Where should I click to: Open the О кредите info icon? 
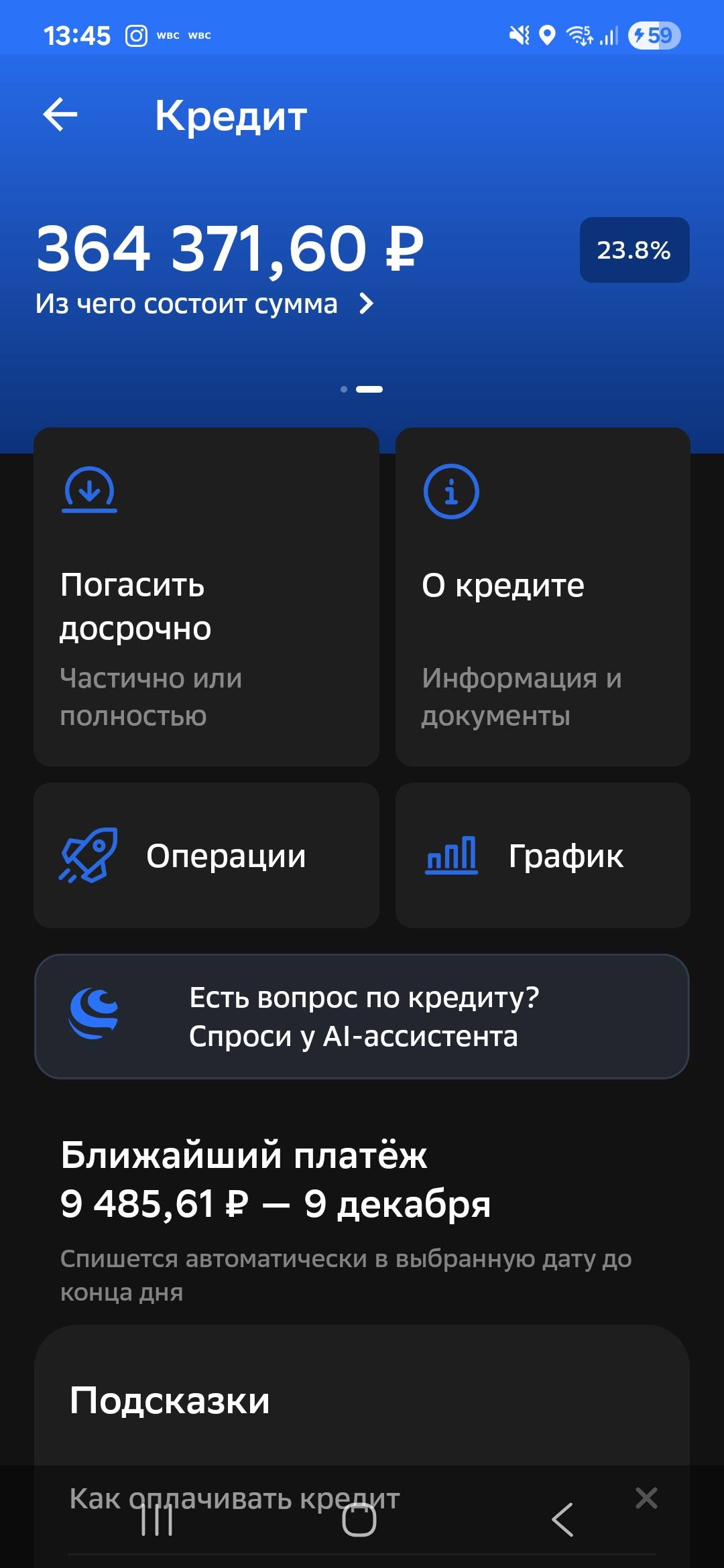450,493
